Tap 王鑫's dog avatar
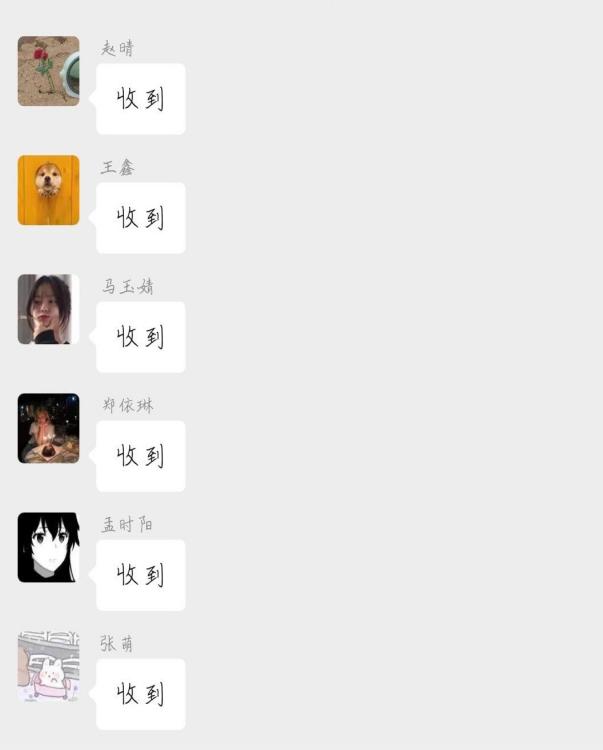 point(48,190)
